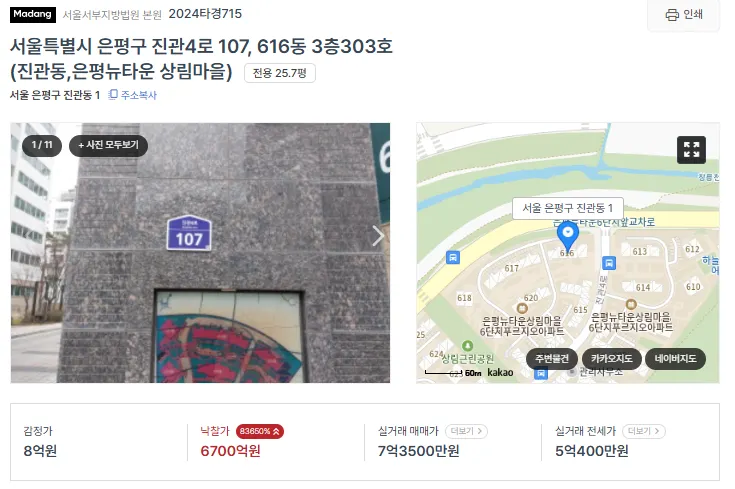
Task: Open location in 네이버지도
Action: pos(675,358)
